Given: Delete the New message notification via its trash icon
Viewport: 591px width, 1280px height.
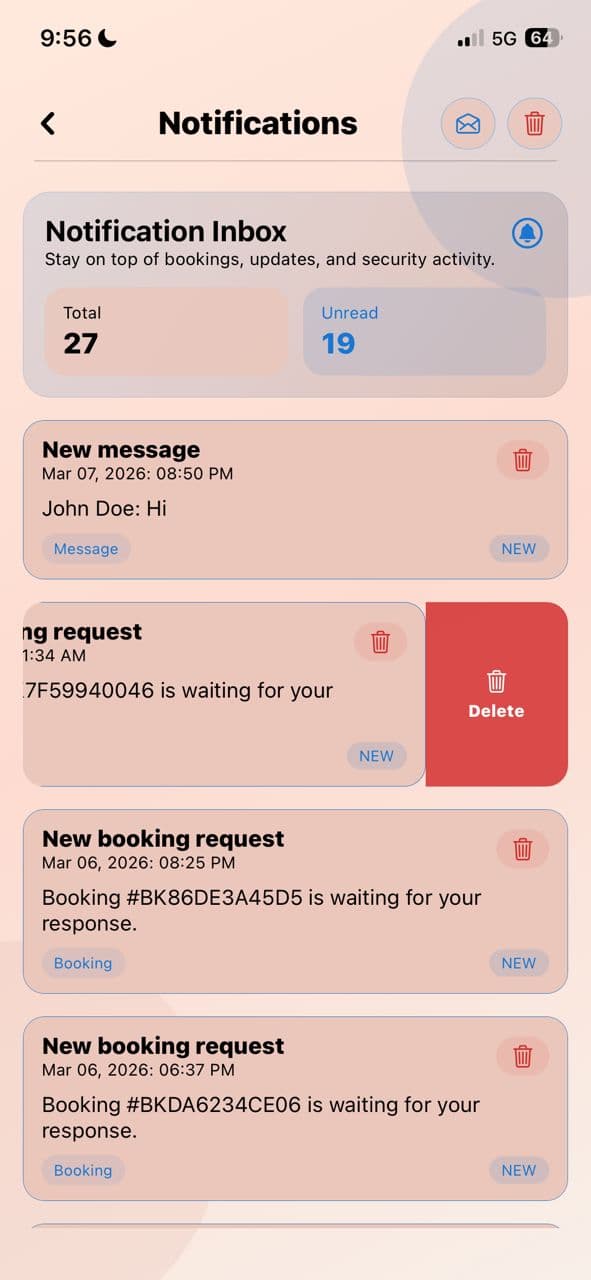Looking at the screenshot, I should point(523,460).
